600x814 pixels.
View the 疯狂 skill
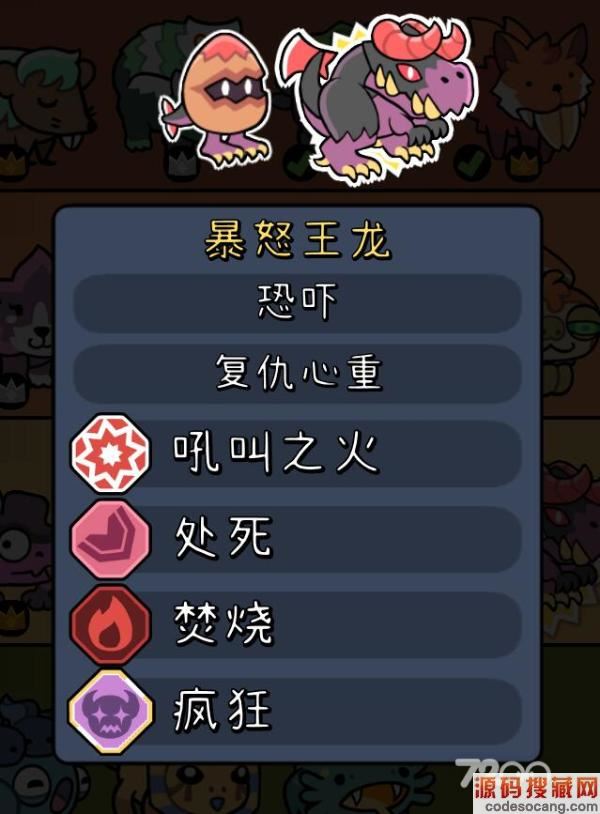[x=298, y=712]
